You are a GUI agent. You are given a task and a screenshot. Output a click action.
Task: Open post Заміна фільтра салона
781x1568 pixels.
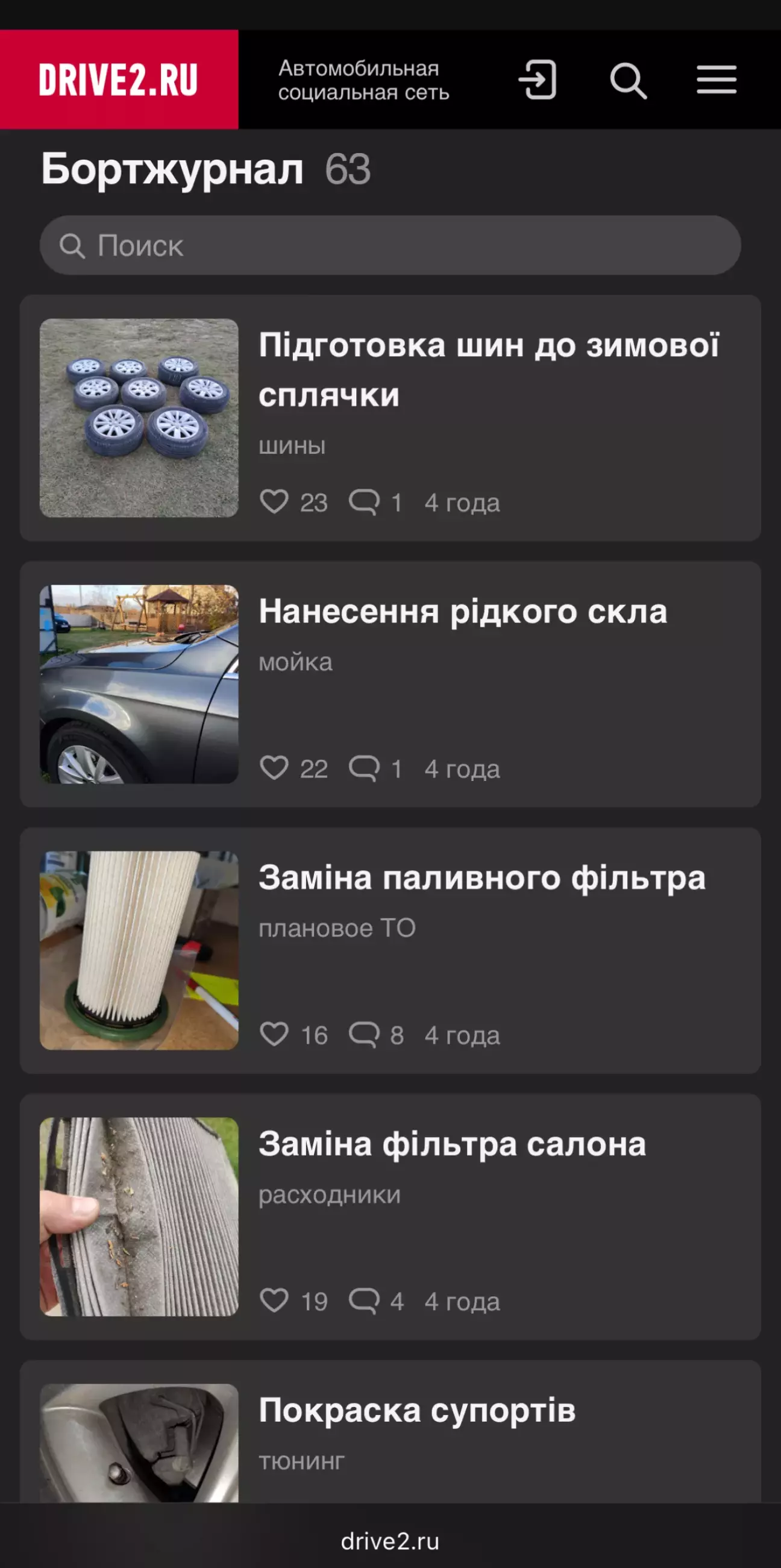pos(452,1144)
